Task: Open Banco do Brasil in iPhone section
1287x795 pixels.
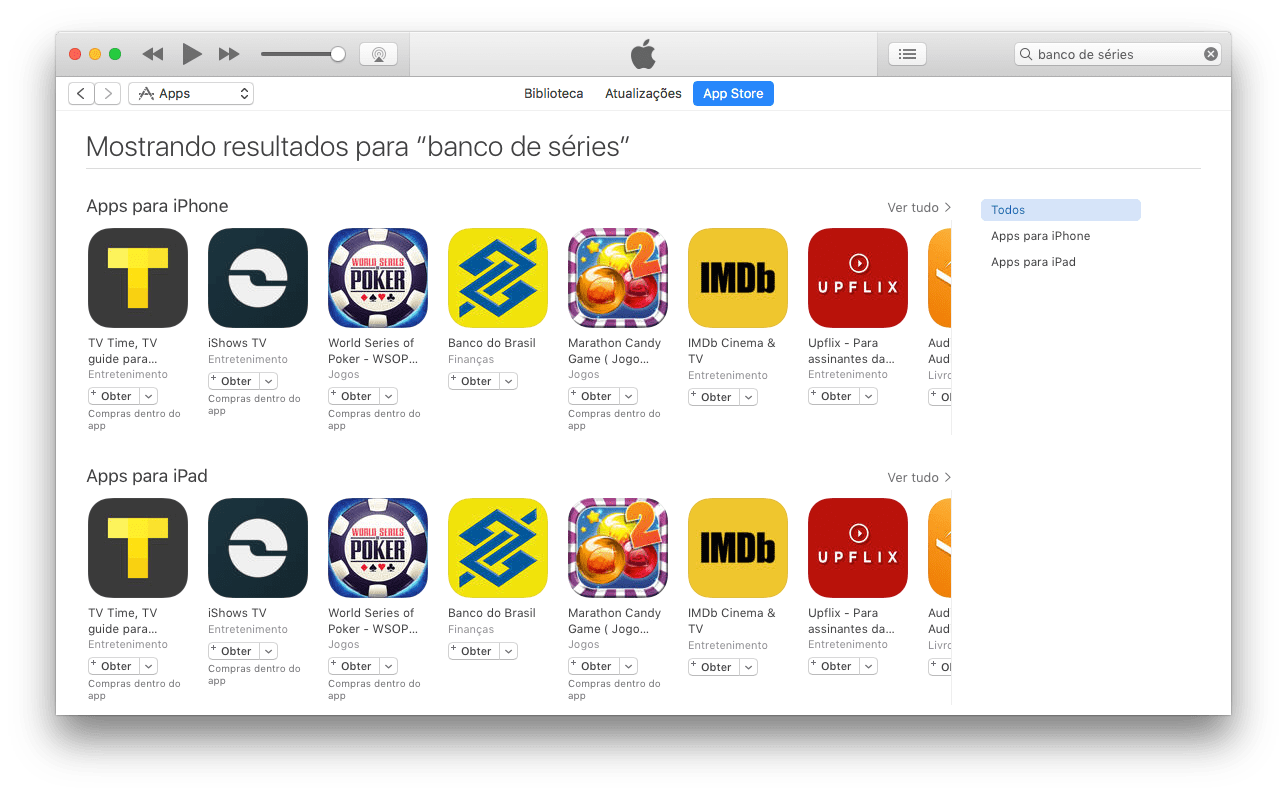Action: [498, 278]
